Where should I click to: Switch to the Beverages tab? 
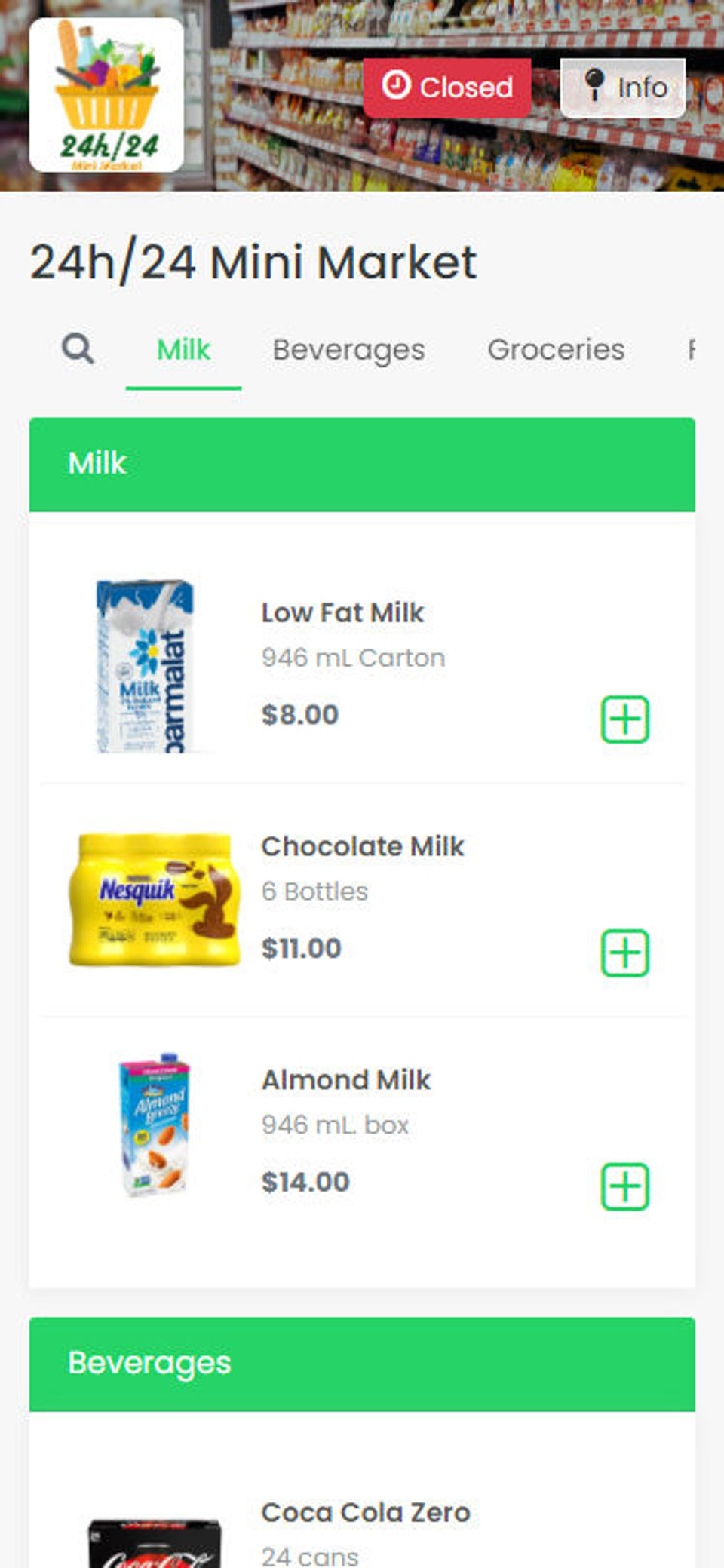point(348,350)
